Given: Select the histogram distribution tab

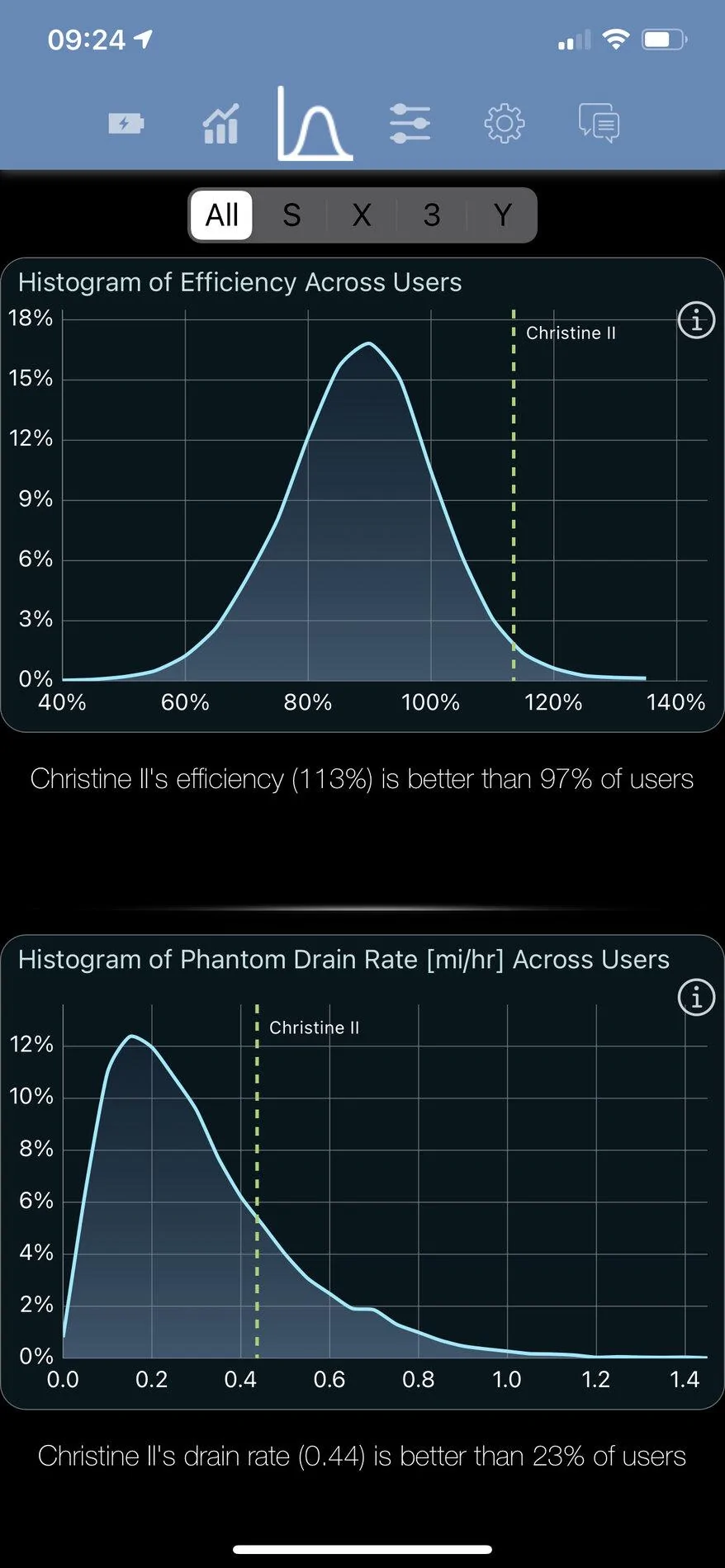Looking at the screenshot, I should [315, 123].
